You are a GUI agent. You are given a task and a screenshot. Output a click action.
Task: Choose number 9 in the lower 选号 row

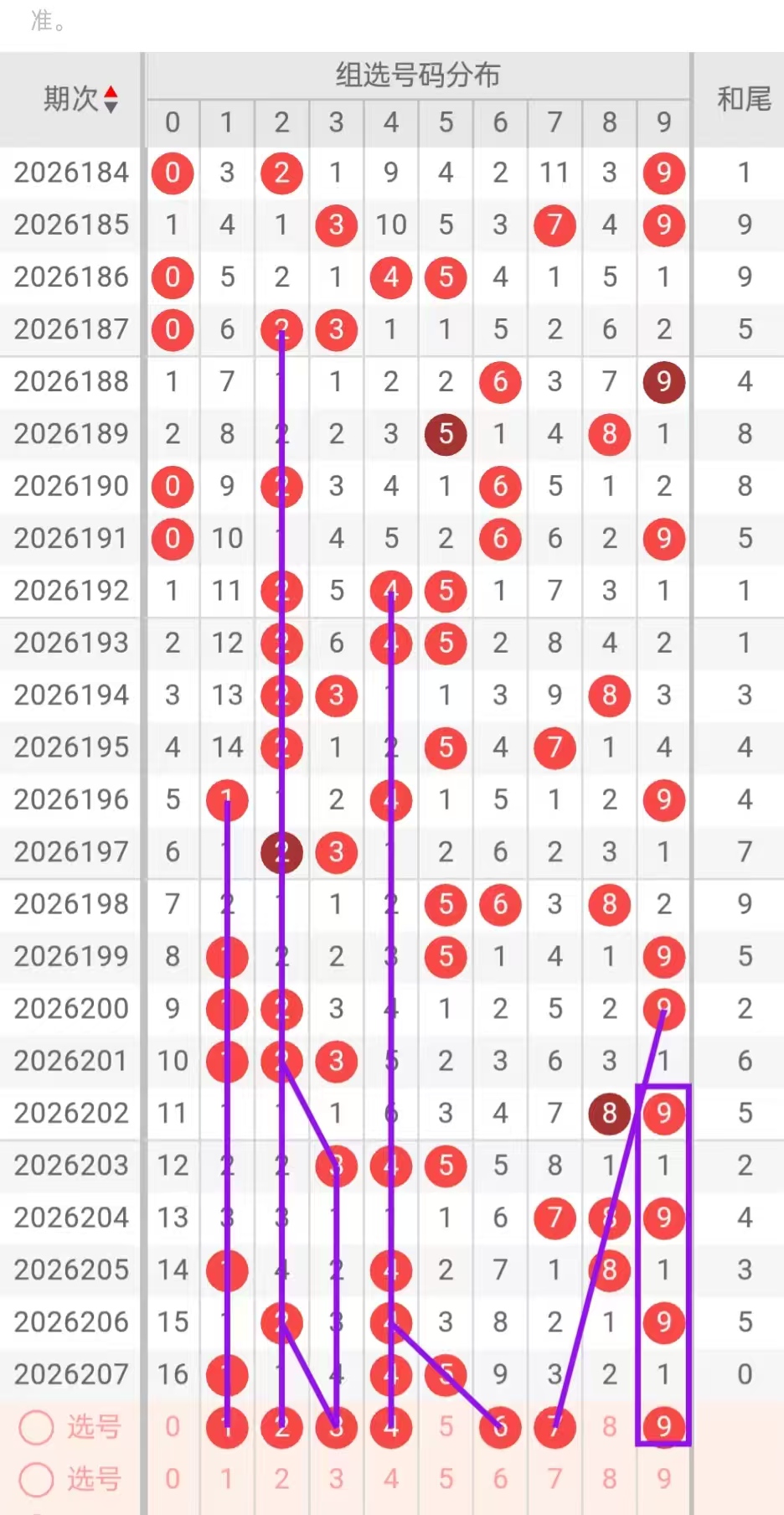click(663, 1479)
